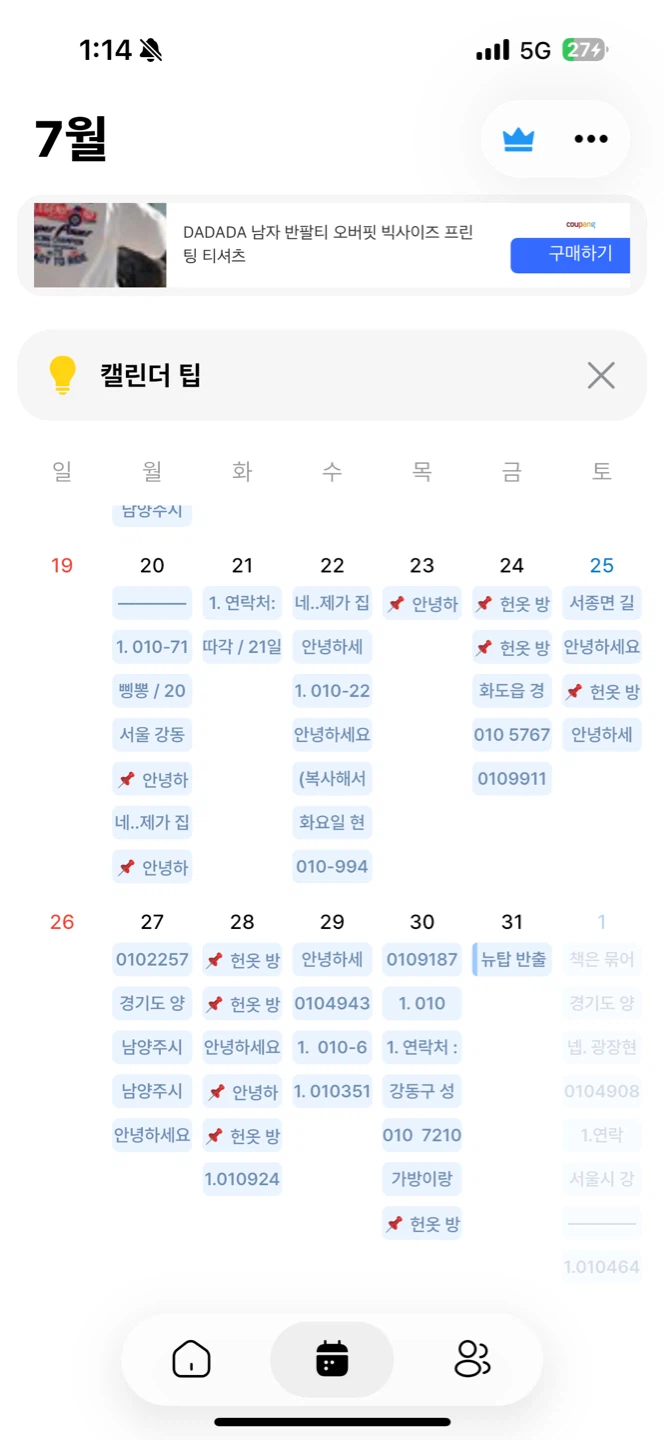Select date 24 in the calendar
Screen dimensions: 665x1440
coord(512,565)
